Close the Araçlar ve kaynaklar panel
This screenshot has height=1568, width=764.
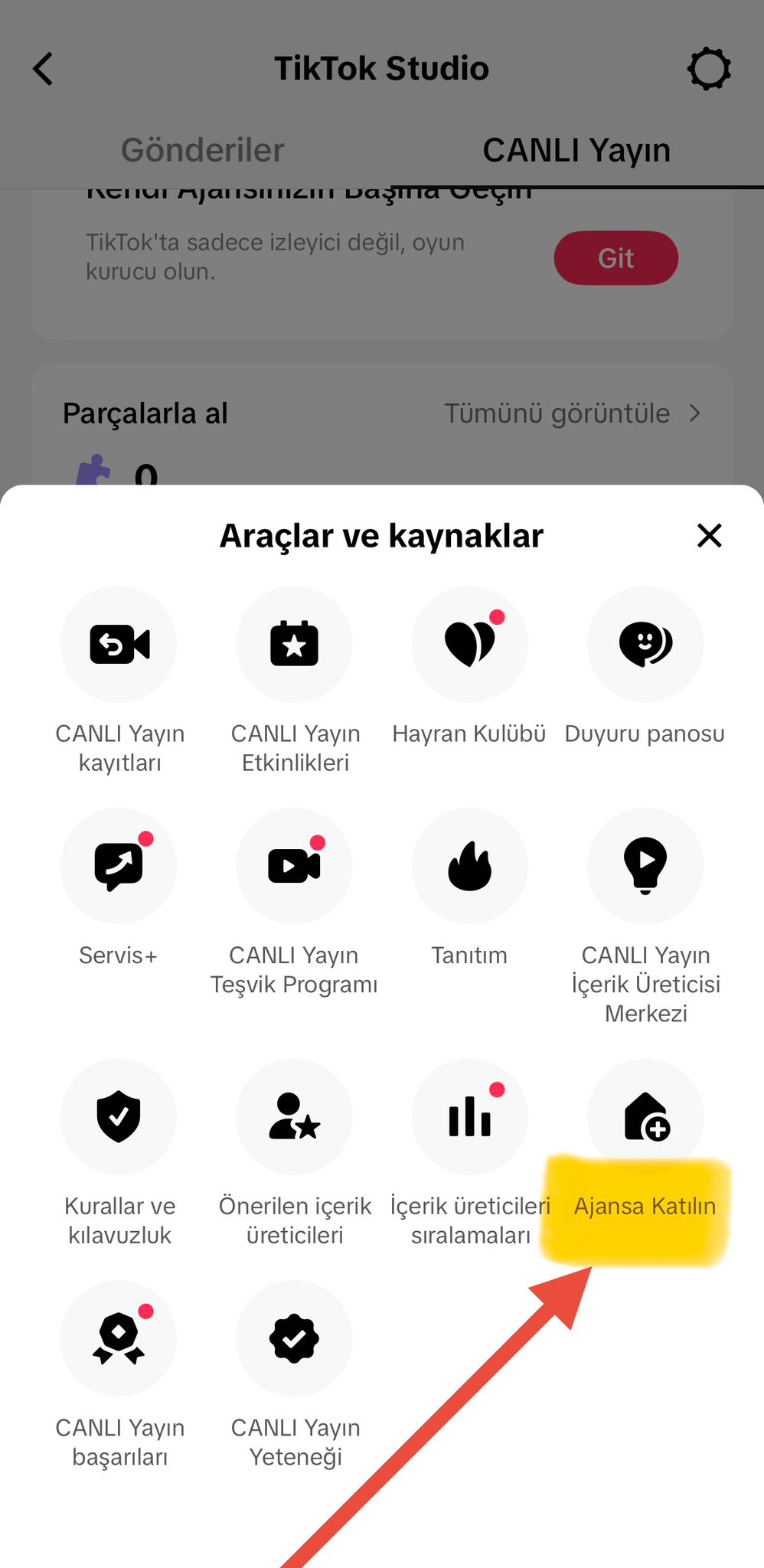709,536
